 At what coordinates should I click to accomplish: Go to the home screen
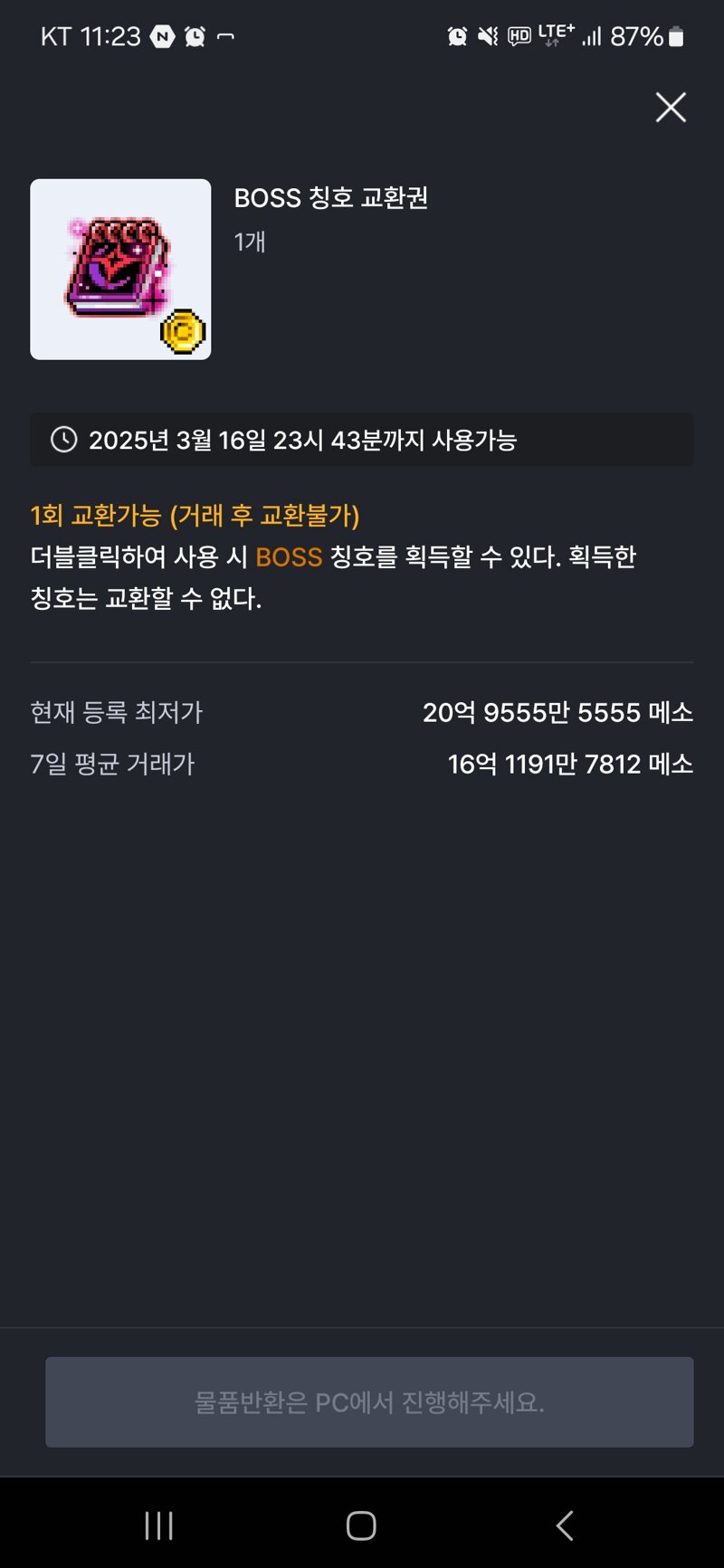[x=361, y=1525]
